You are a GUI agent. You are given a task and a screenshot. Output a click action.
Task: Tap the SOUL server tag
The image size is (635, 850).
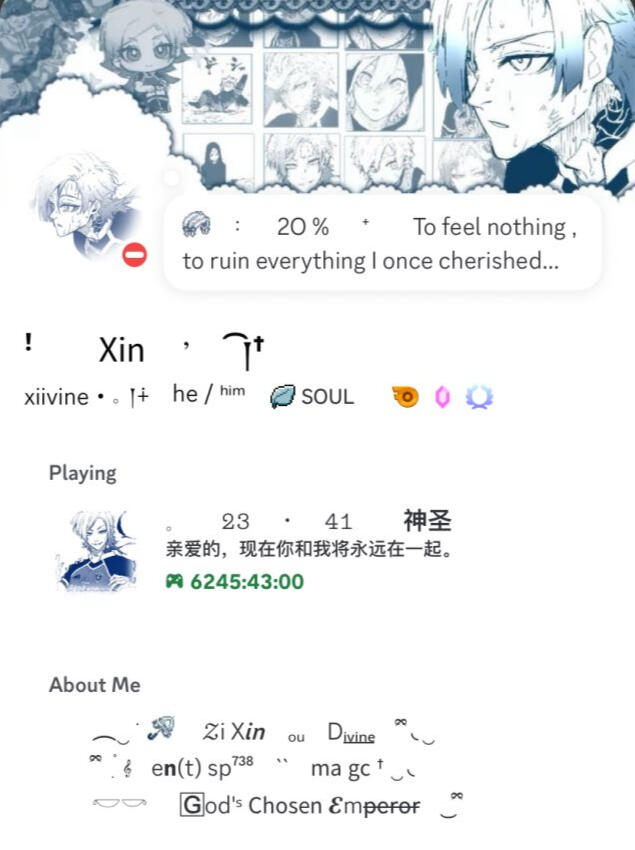pyautogui.click(x=313, y=396)
